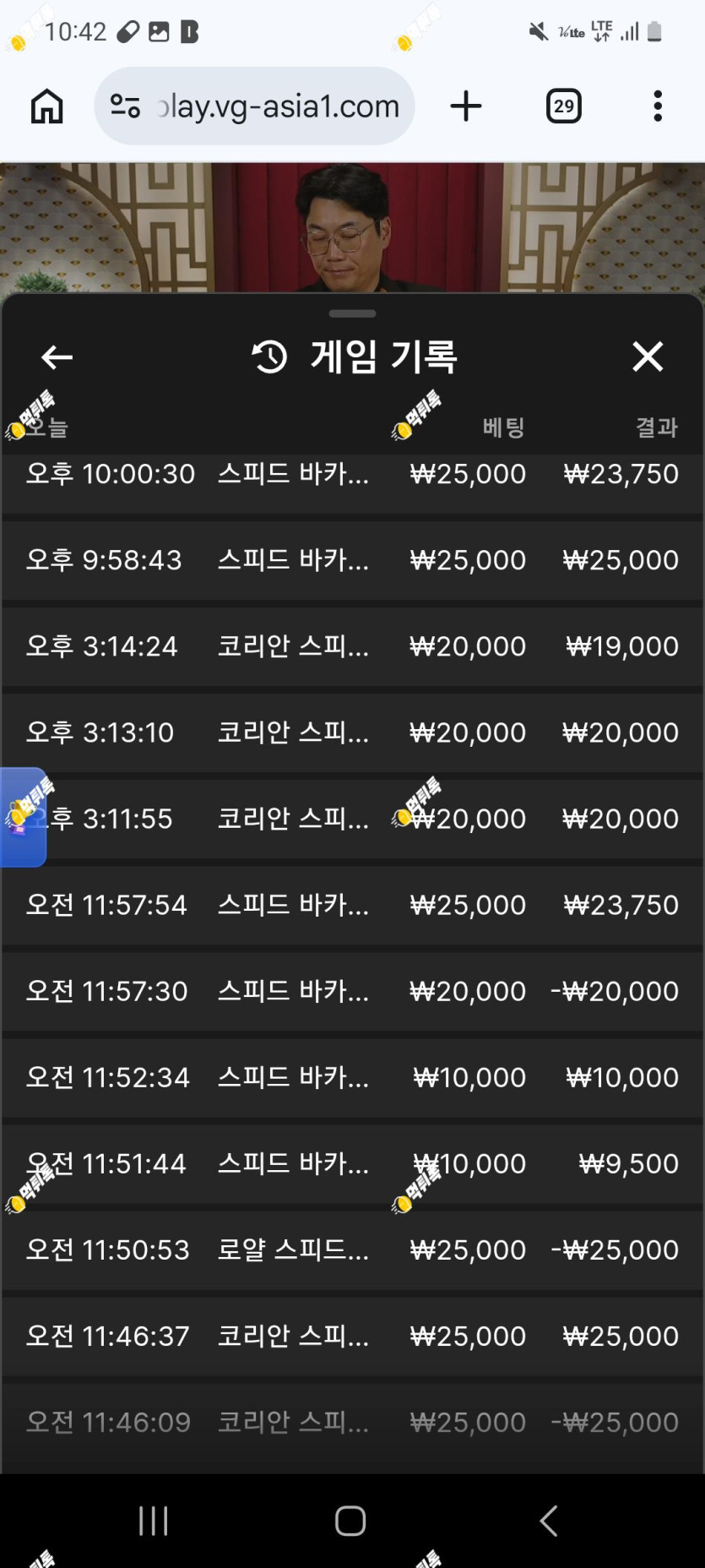Open the browser home page
This screenshot has height=1568, width=705.
pyautogui.click(x=47, y=106)
